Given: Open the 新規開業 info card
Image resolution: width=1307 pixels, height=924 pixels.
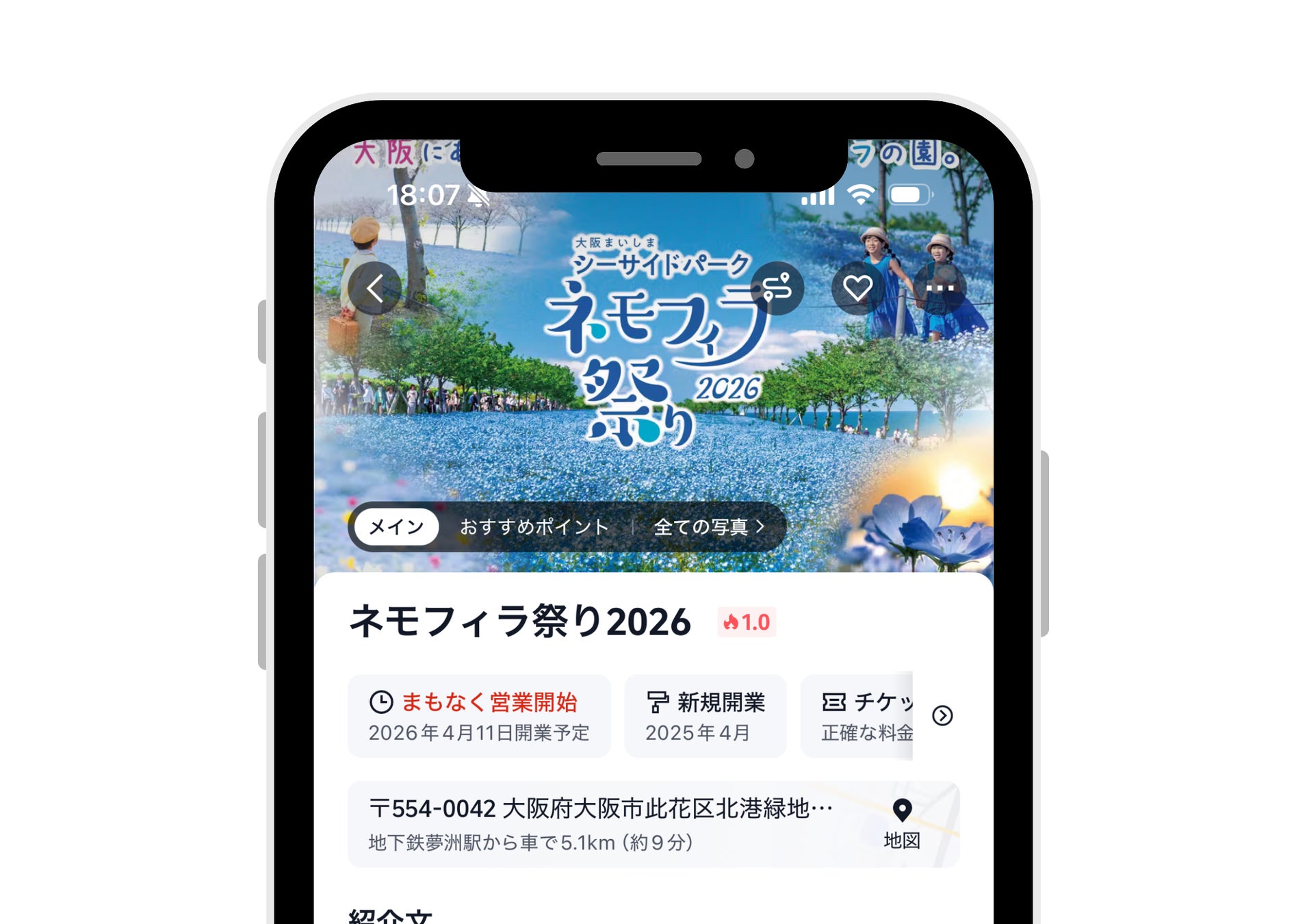Looking at the screenshot, I should coord(706,716).
